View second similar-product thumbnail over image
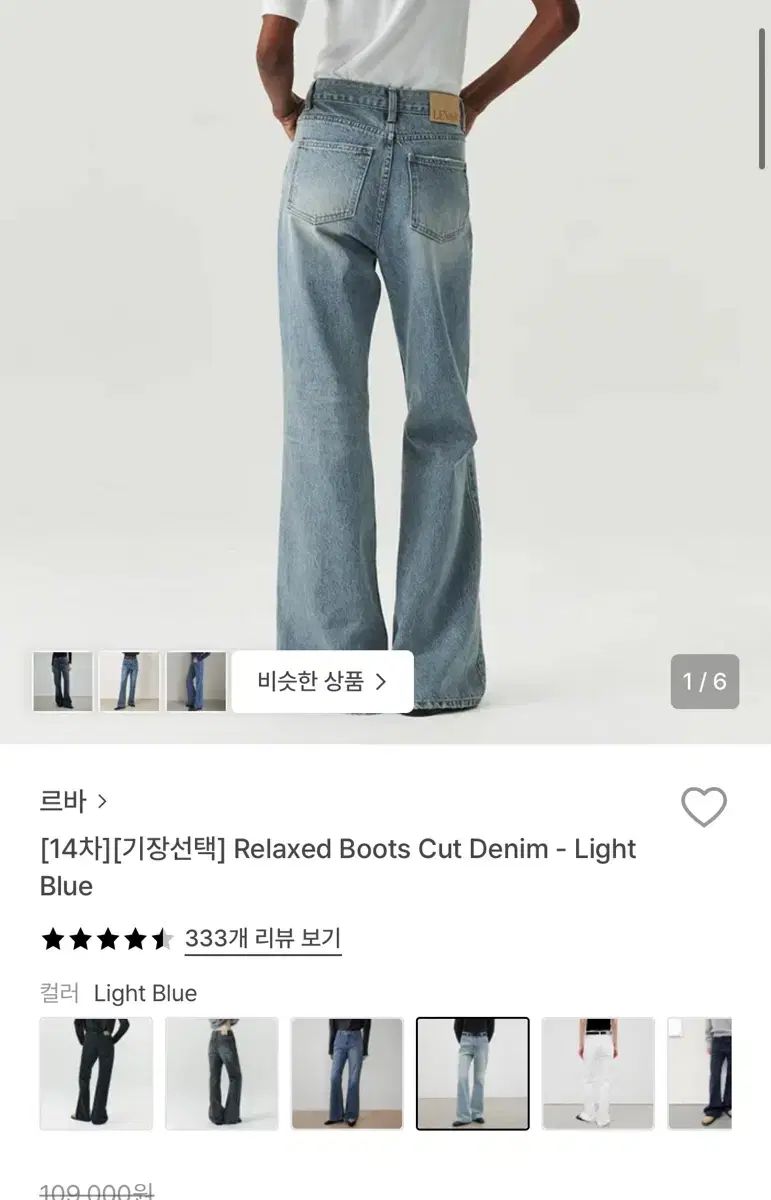 (129, 682)
